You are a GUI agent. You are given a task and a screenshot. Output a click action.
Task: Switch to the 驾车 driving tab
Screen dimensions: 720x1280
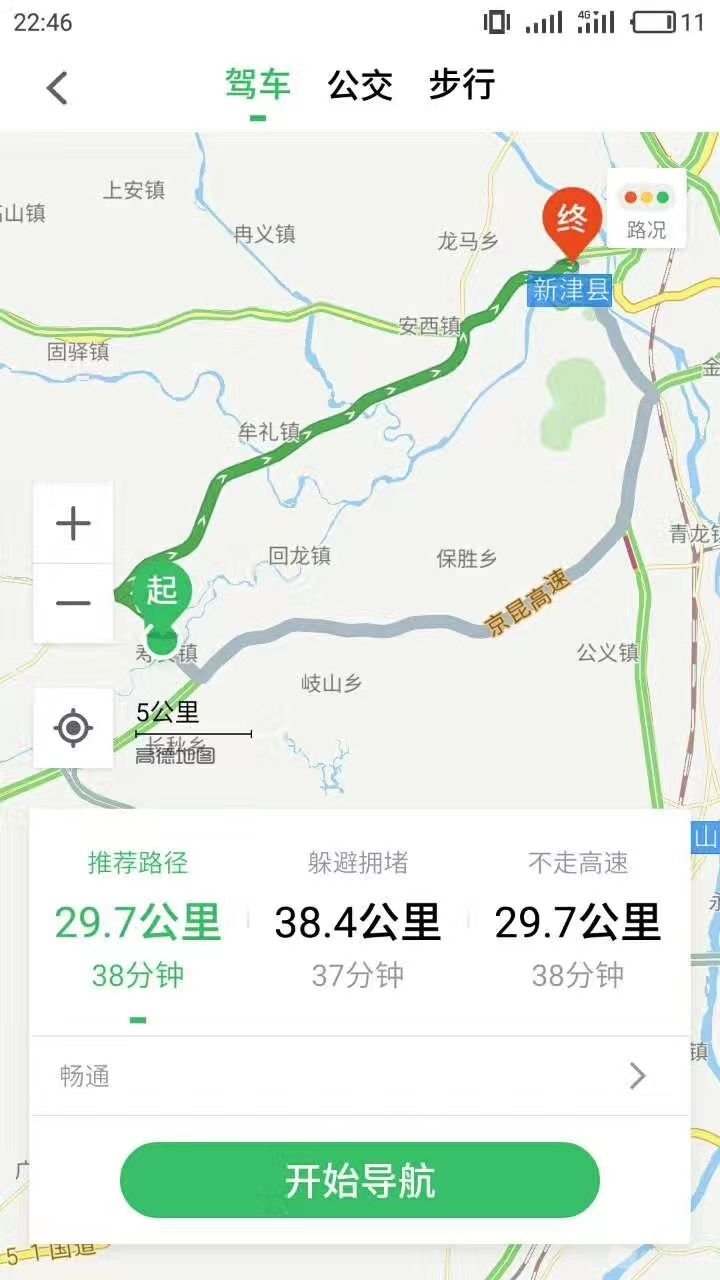tap(258, 85)
